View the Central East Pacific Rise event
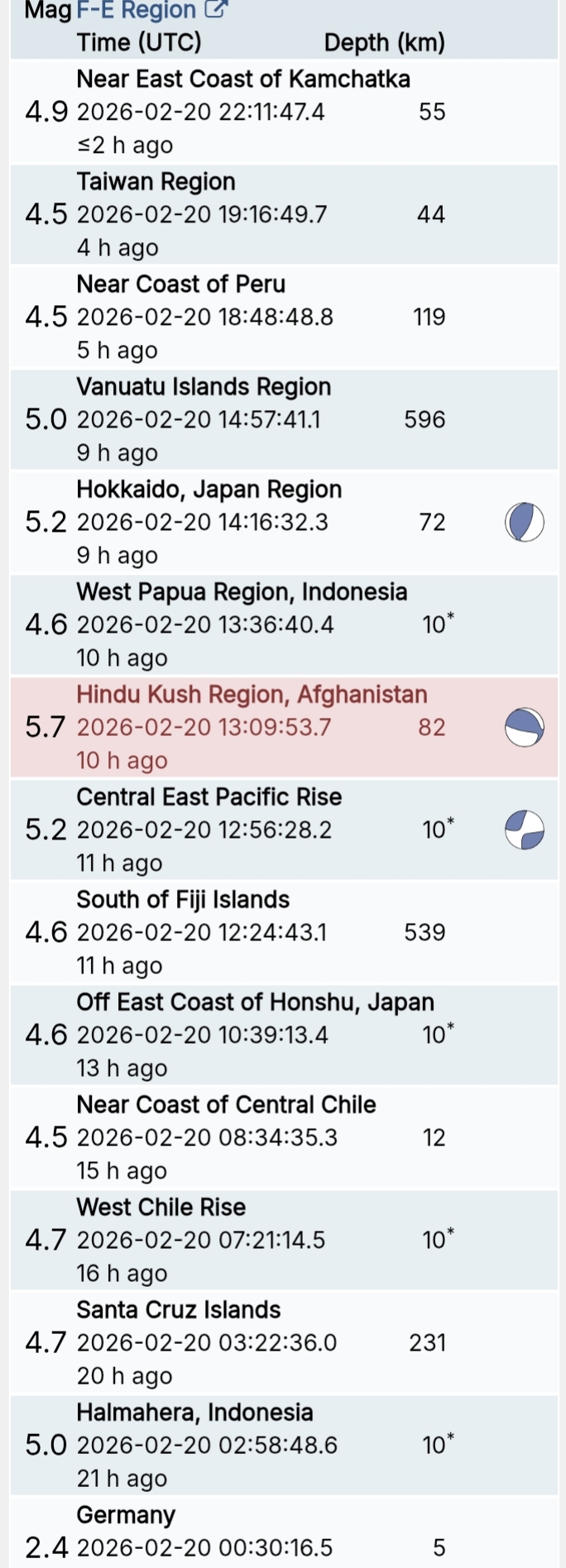Viewport: 566px width, 1568px height. 209,797
